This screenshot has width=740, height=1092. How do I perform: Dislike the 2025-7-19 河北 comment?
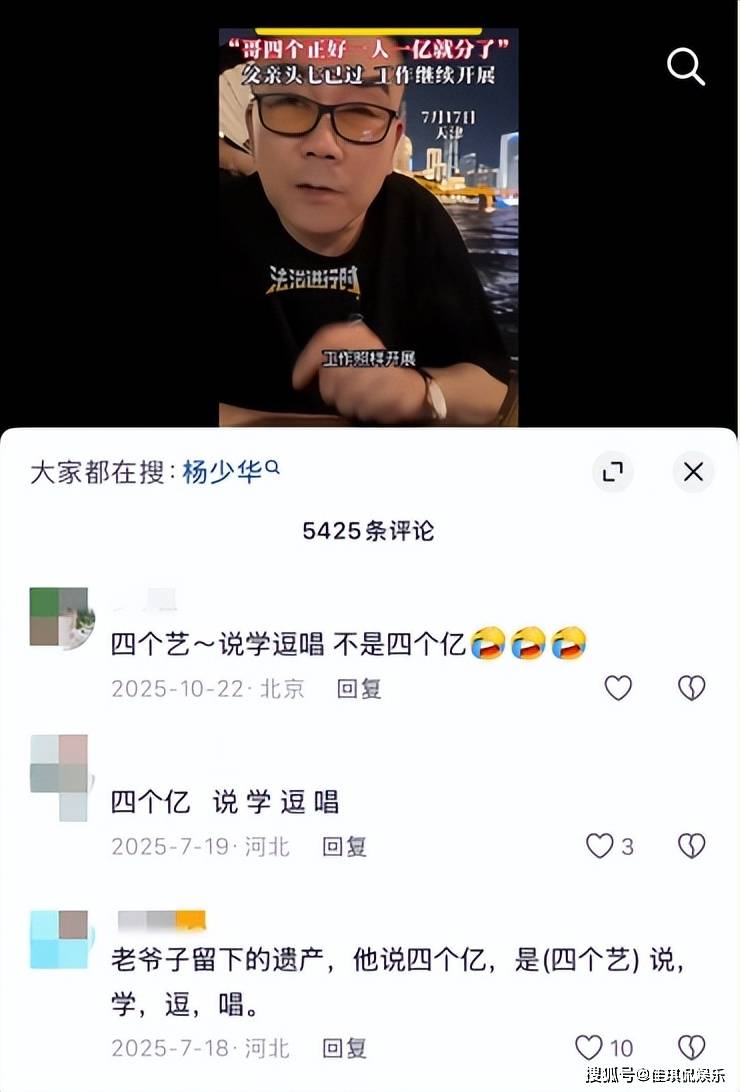coord(692,847)
